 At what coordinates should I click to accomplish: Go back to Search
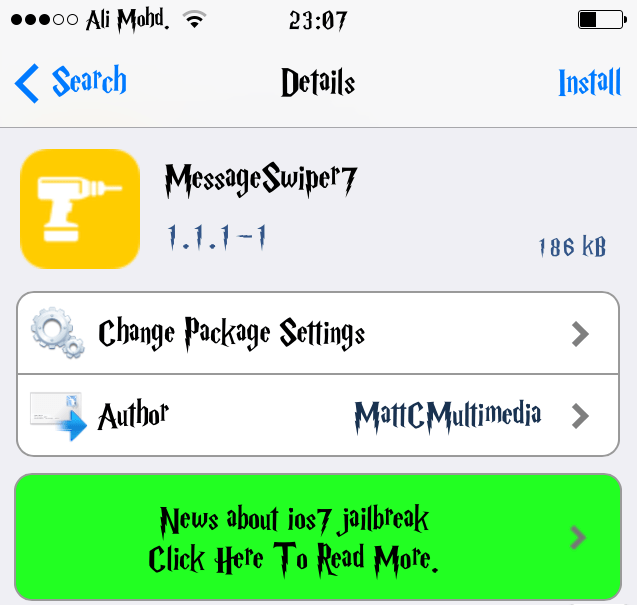pos(70,82)
